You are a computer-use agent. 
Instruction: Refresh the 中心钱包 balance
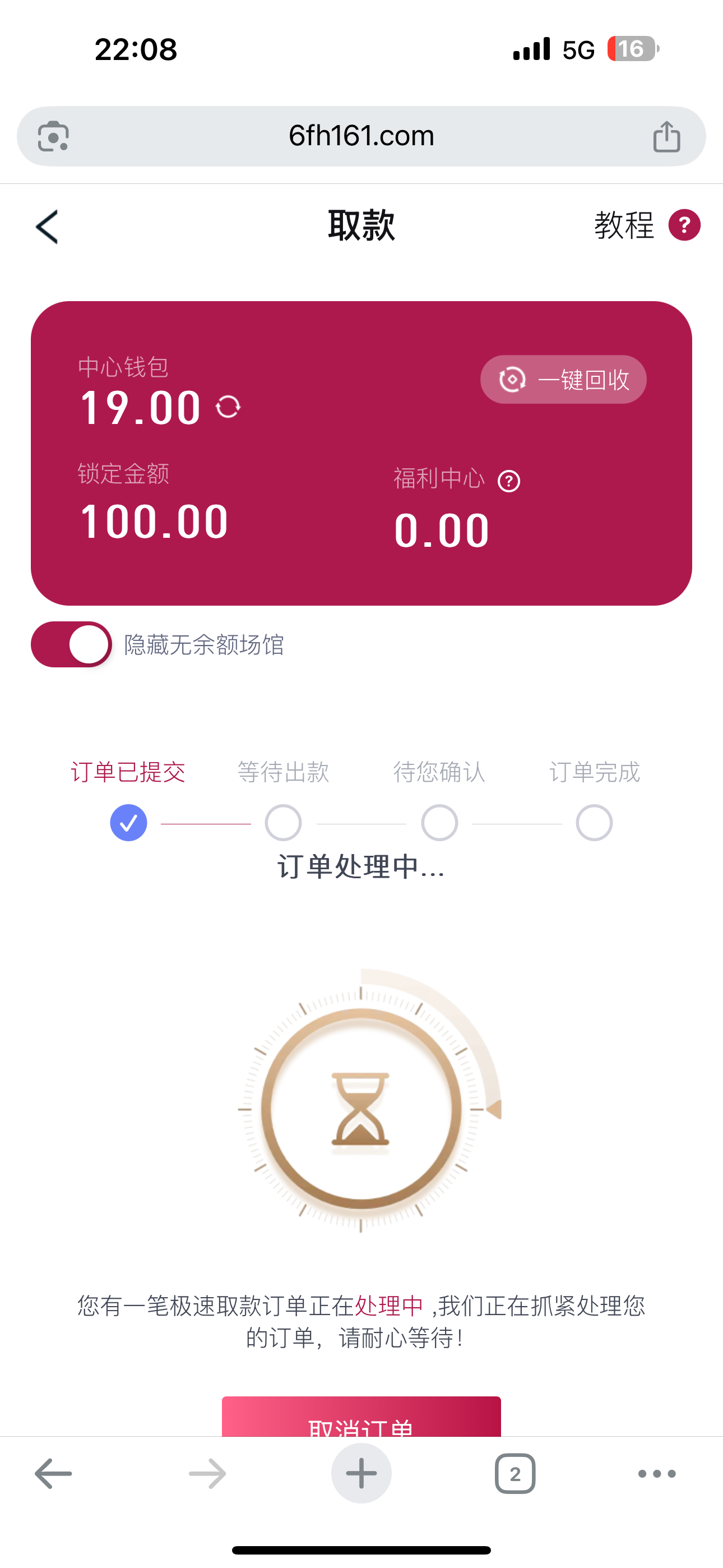click(x=228, y=407)
